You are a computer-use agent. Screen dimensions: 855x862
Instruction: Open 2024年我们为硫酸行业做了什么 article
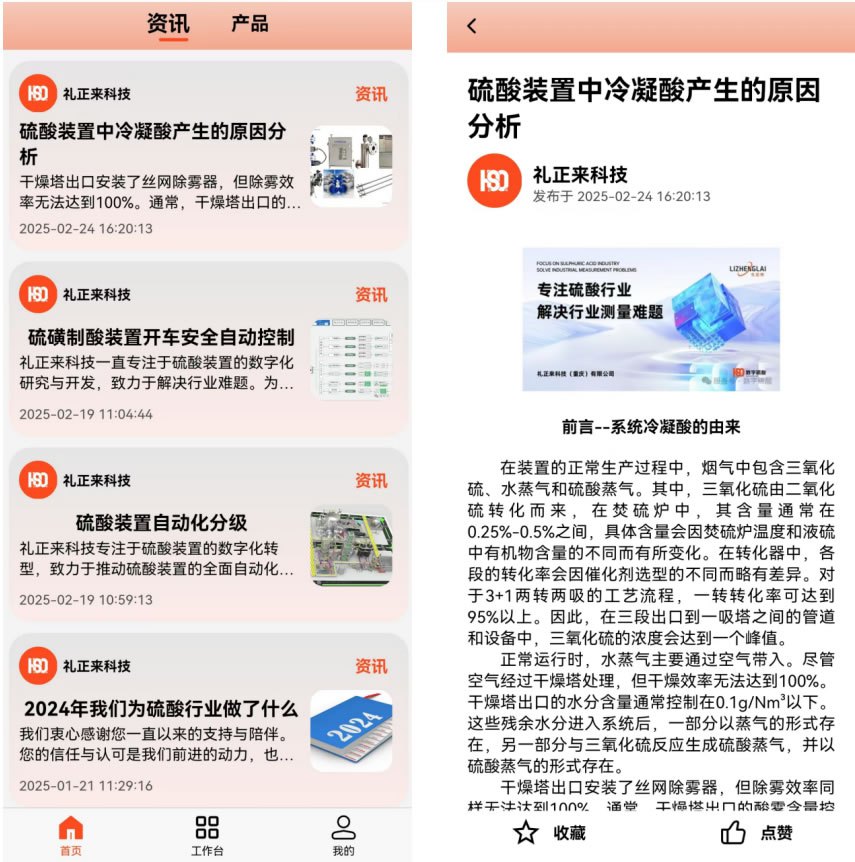pos(161,709)
